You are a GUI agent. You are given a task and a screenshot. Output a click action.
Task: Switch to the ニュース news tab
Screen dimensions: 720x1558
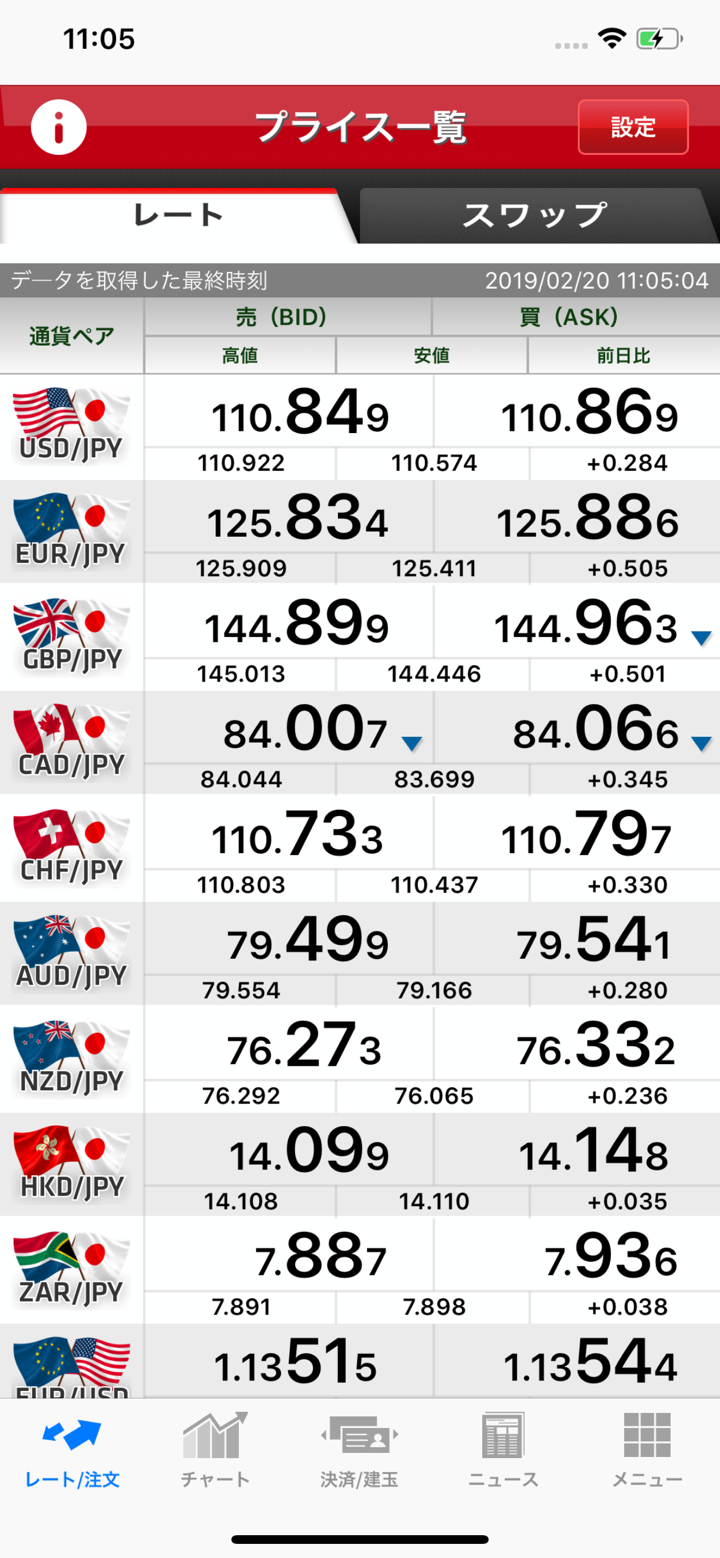pos(503,1451)
